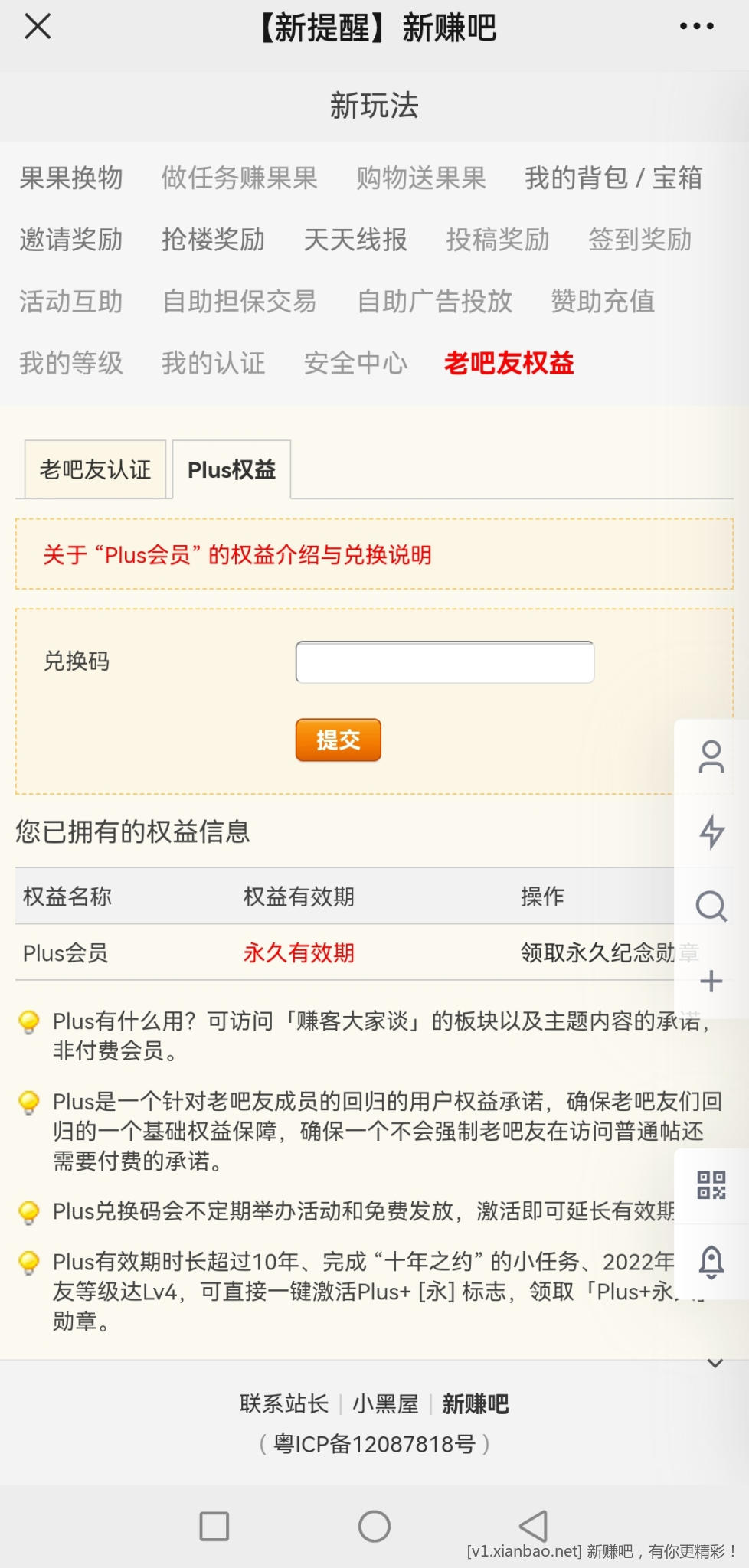The height and width of the screenshot is (1568, 749).
Task: Close the web page with the X icon
Action: click(x=38, y=27)
